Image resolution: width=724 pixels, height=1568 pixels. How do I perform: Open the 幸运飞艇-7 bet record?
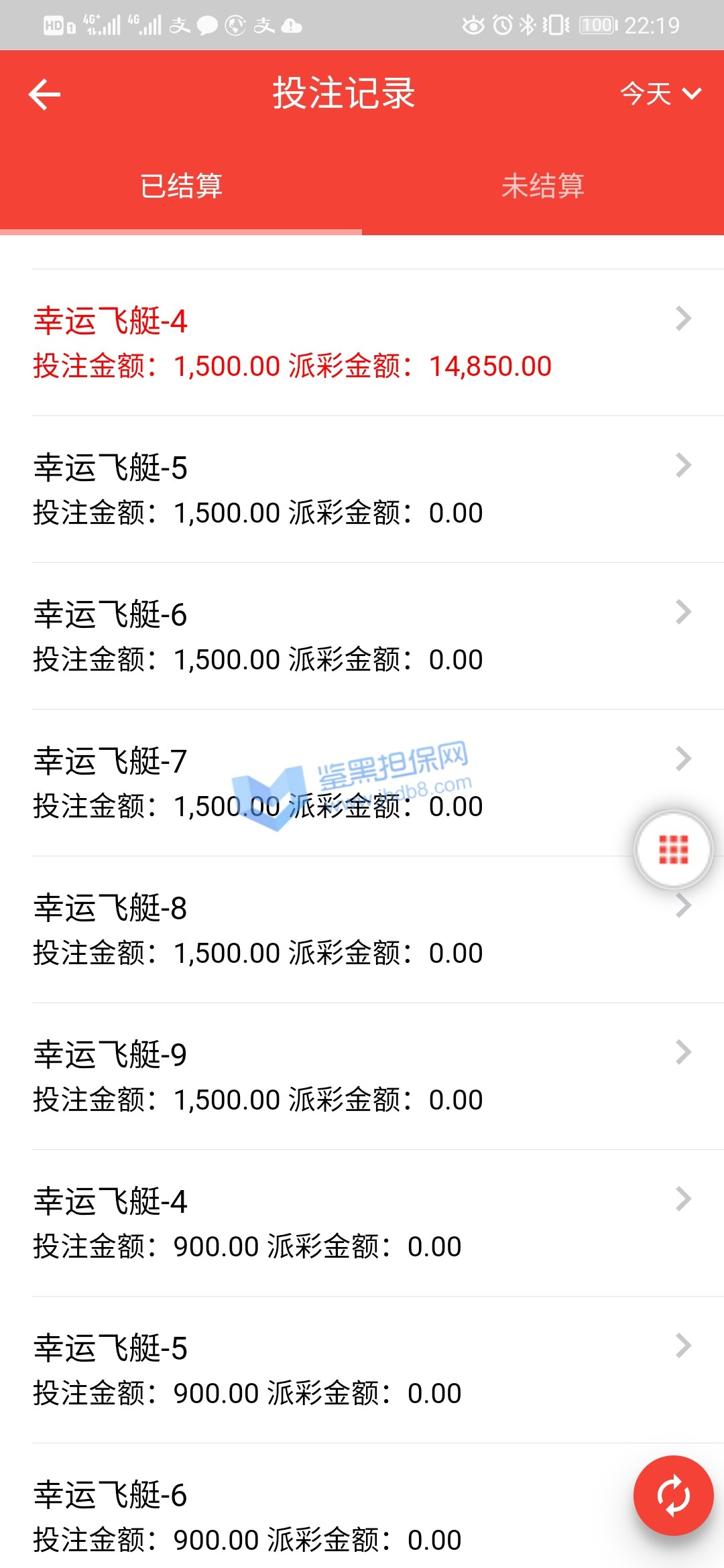[362, 783]
